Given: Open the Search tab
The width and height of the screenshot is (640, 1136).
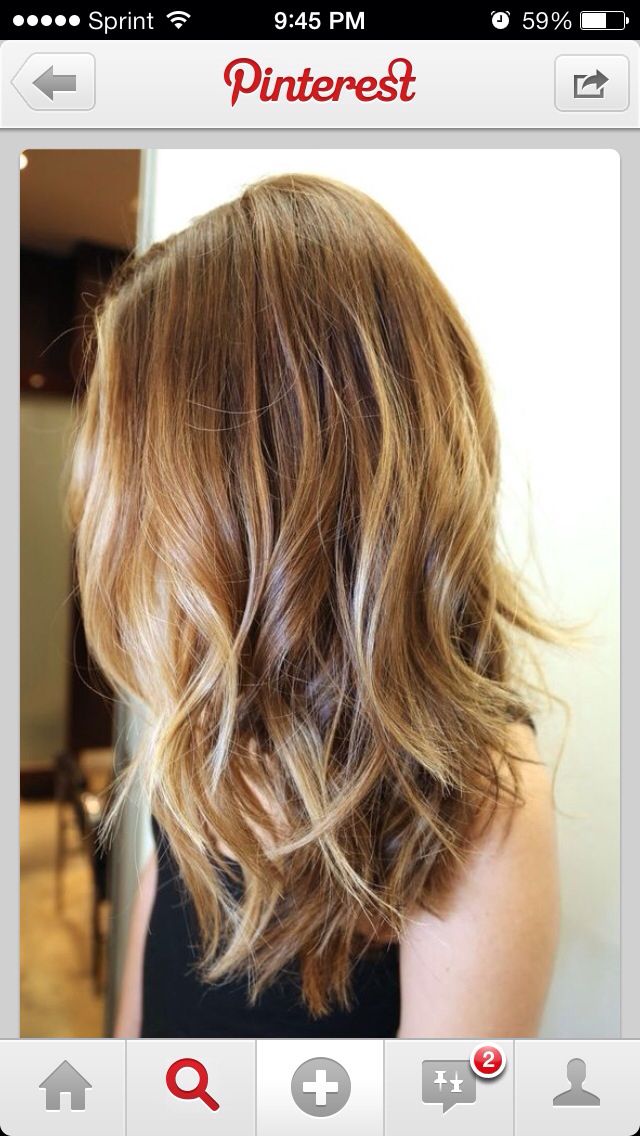Looking at the screenshot, I should pos(192,1086).
